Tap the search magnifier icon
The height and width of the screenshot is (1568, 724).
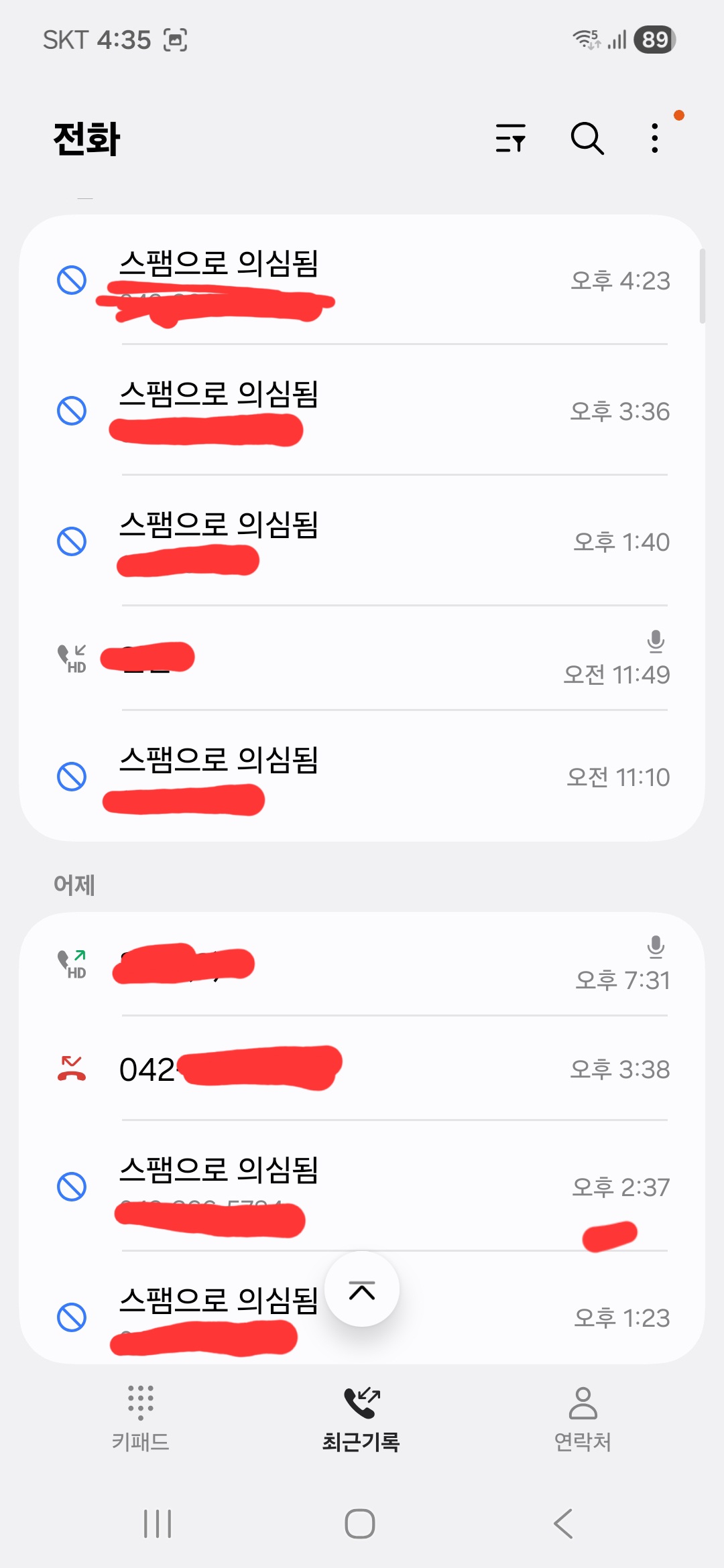[587, 139]
